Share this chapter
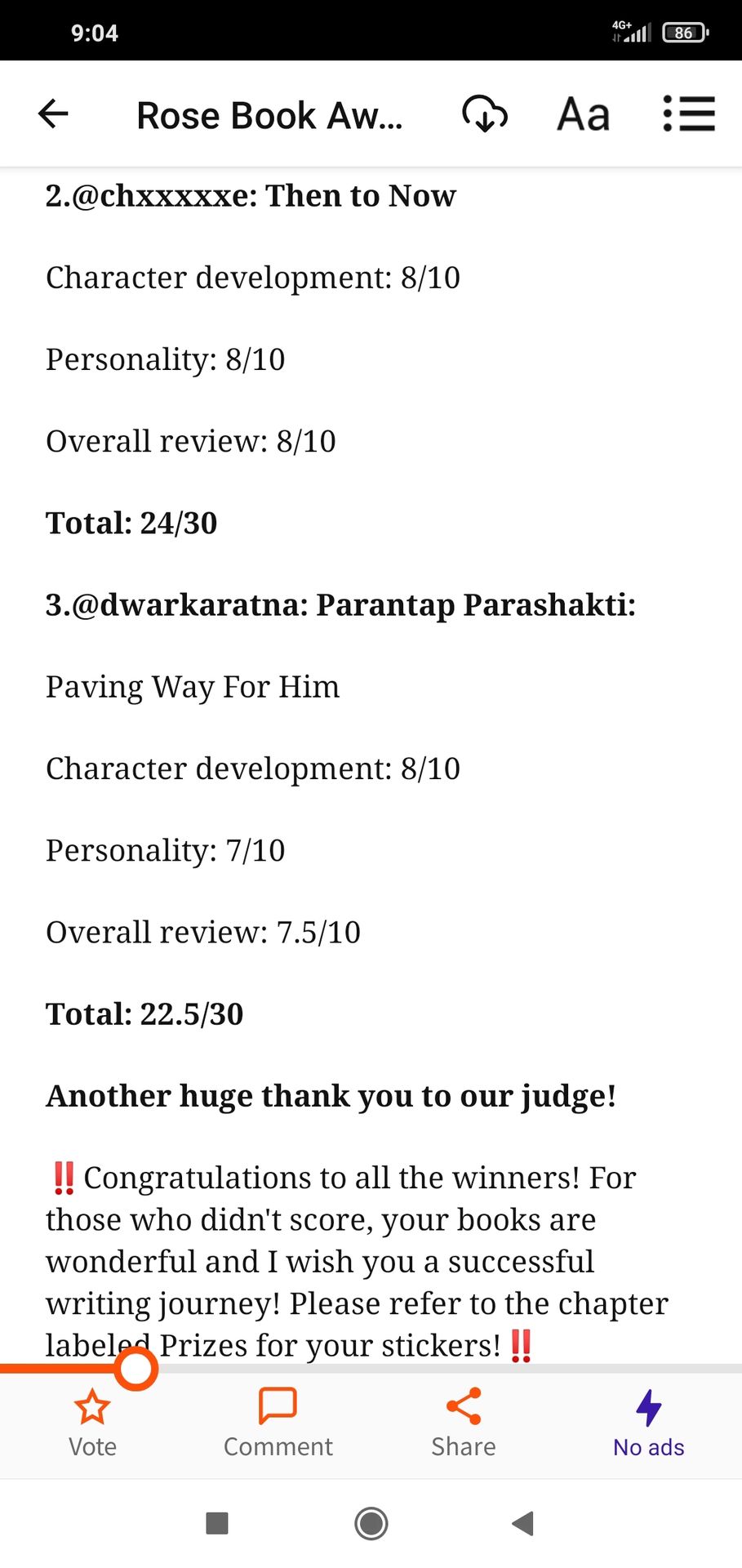 (464, 1424)
